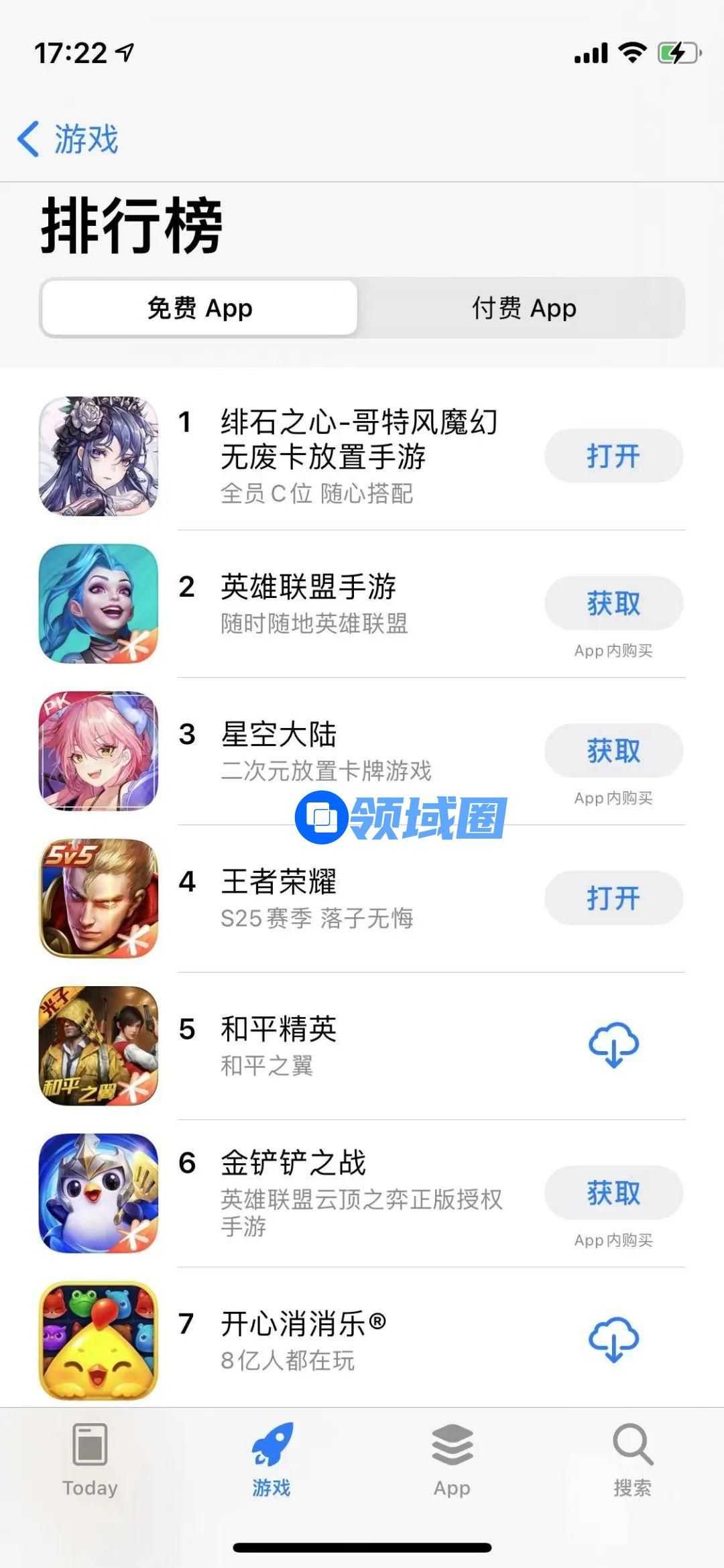Tap the 英雄联盟手游 app icon
The width and height of the screenshot is (724, 1568).
tap(99, 603)
